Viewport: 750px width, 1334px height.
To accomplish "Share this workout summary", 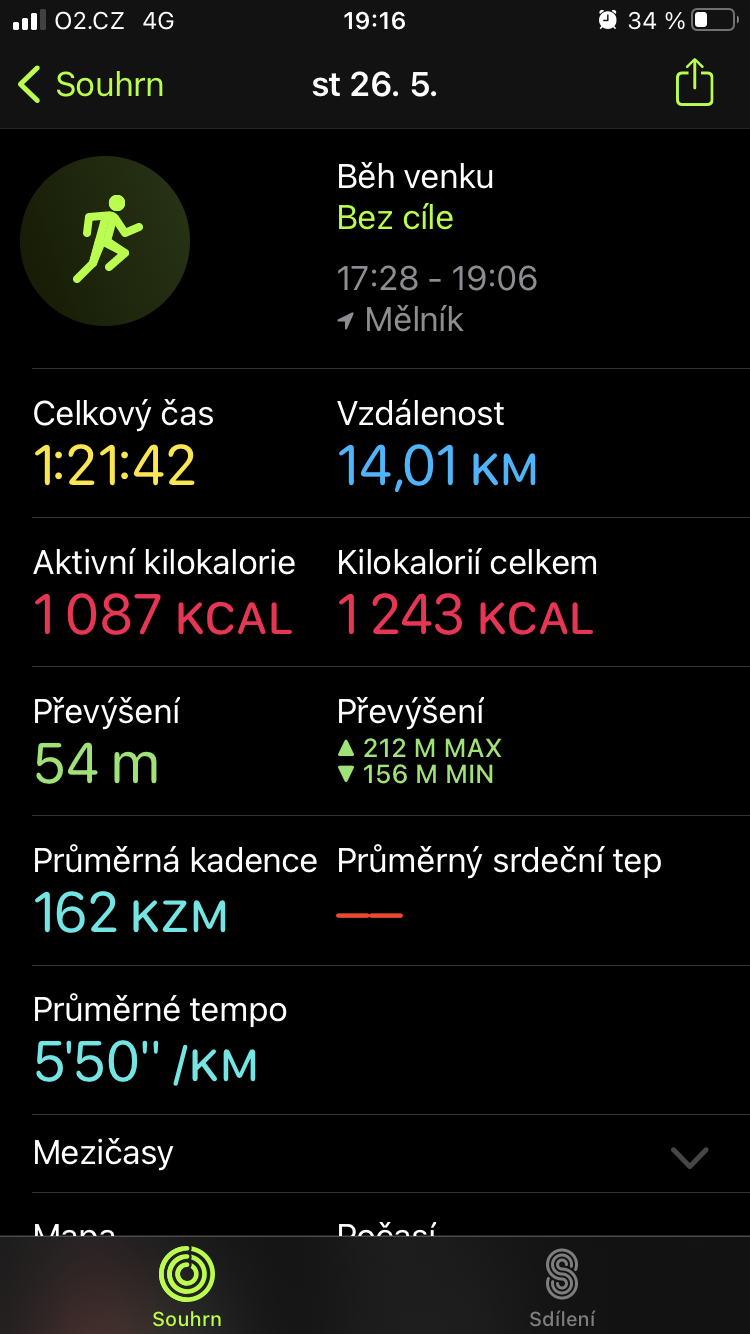I will [694, 82].
